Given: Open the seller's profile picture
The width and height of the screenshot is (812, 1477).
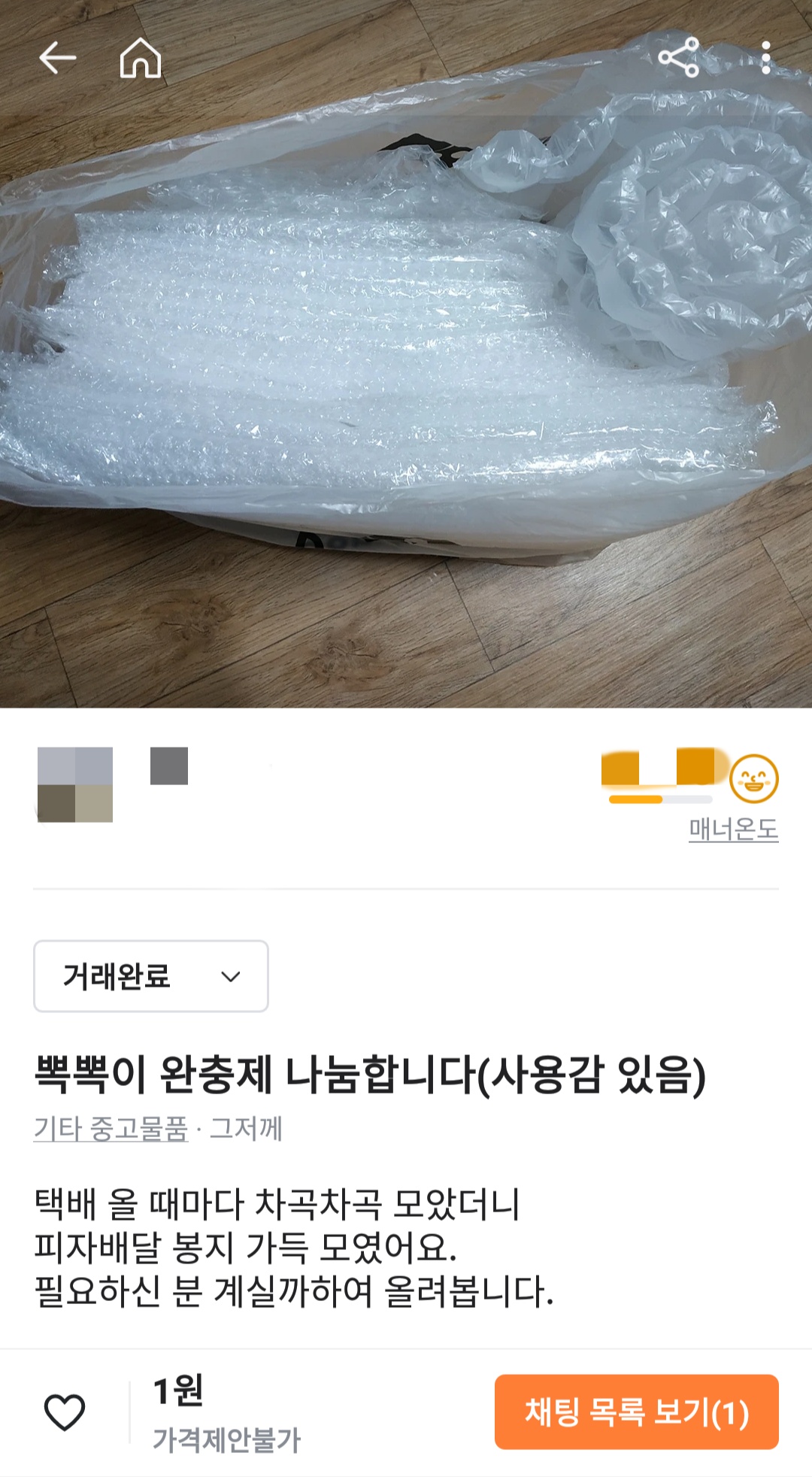Looking at the screenshot, I should coord(75,784).
